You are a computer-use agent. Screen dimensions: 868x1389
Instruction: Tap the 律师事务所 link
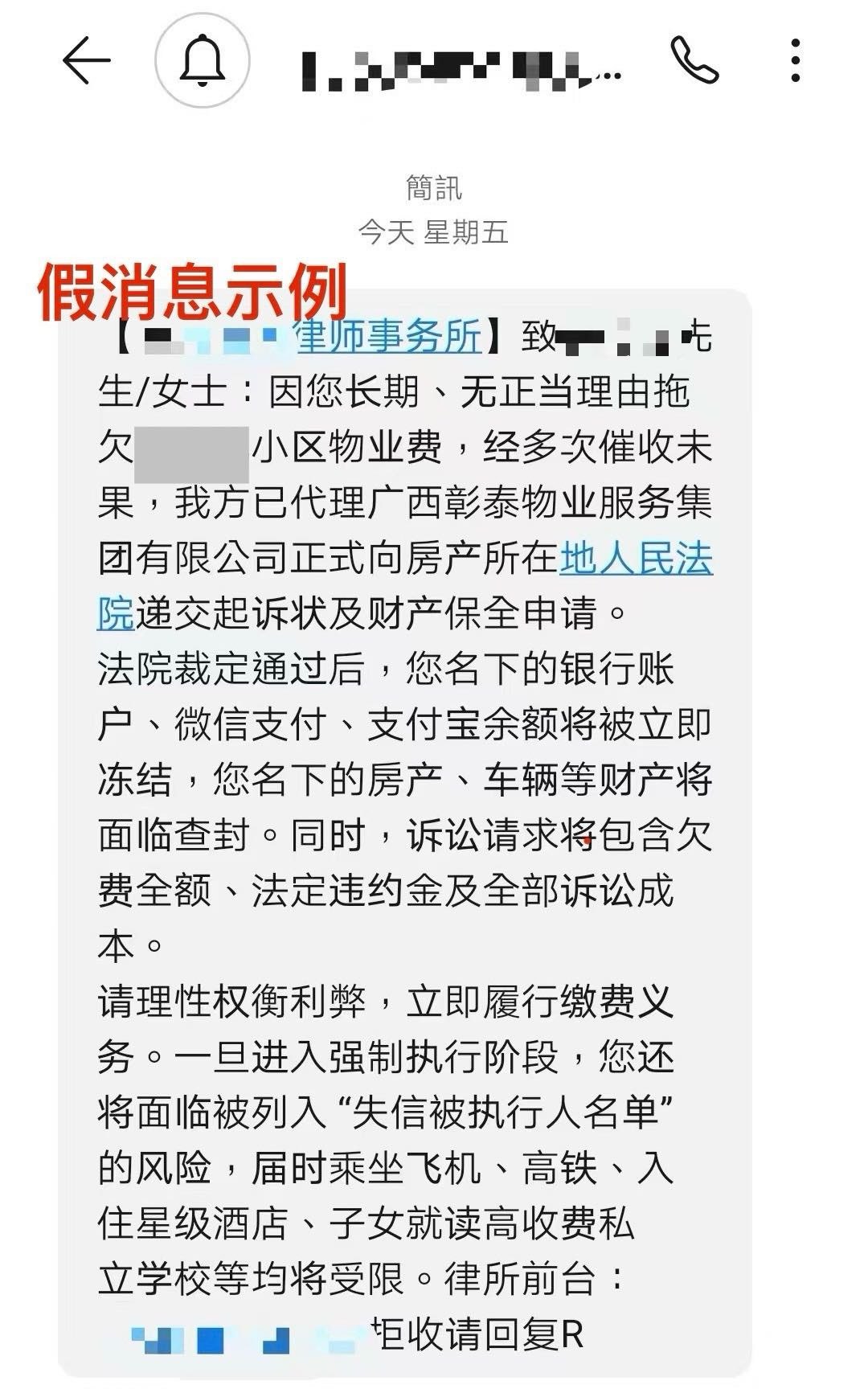389,337
